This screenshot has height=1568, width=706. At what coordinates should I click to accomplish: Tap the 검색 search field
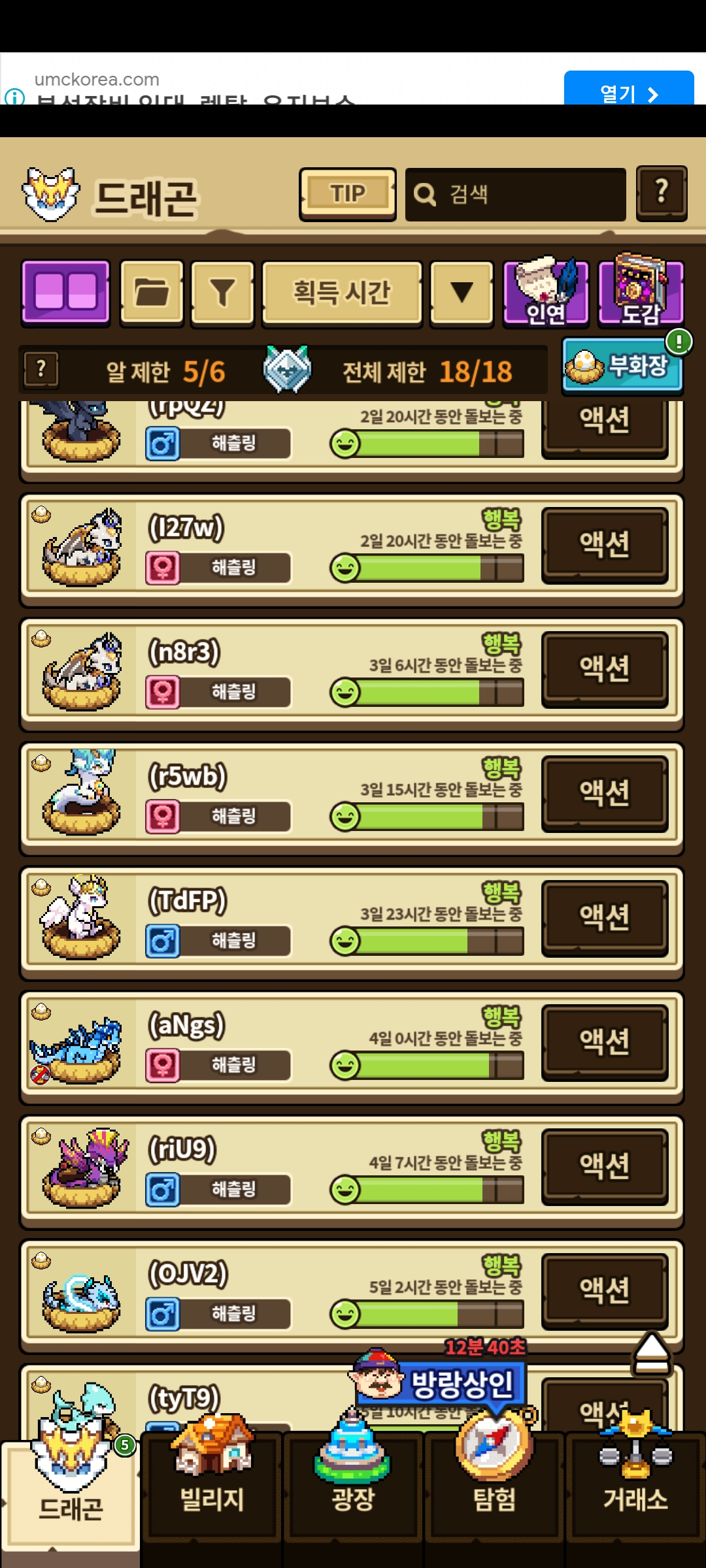(515, 194)
